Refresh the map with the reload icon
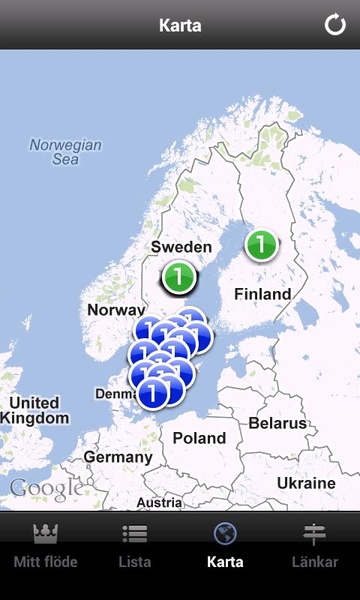 click(x=335, y=25)
